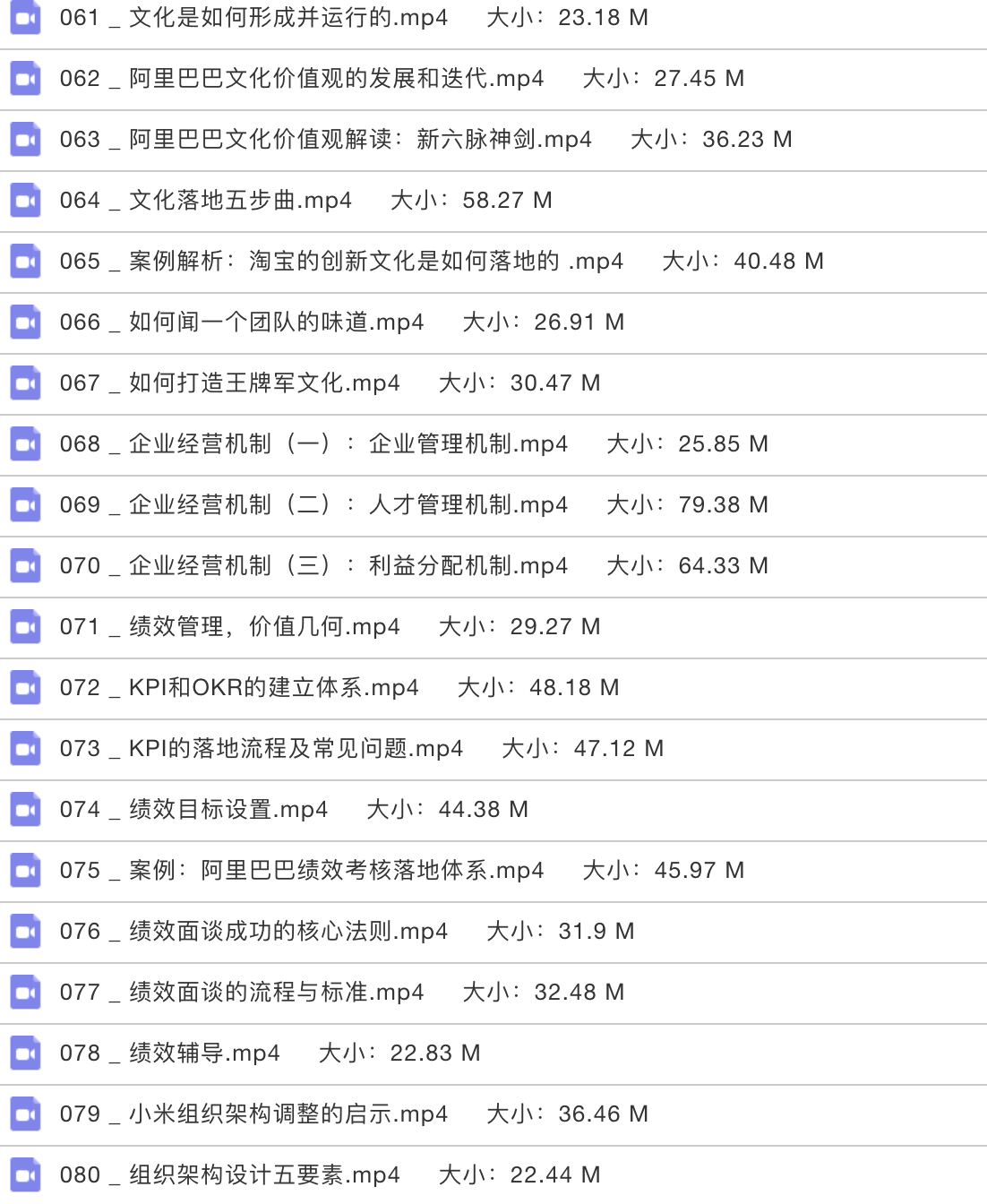Click the video icon next to 072 KPI和OKR的建立体系
This screenshot has width=987, height=1204.
[25, 688]
